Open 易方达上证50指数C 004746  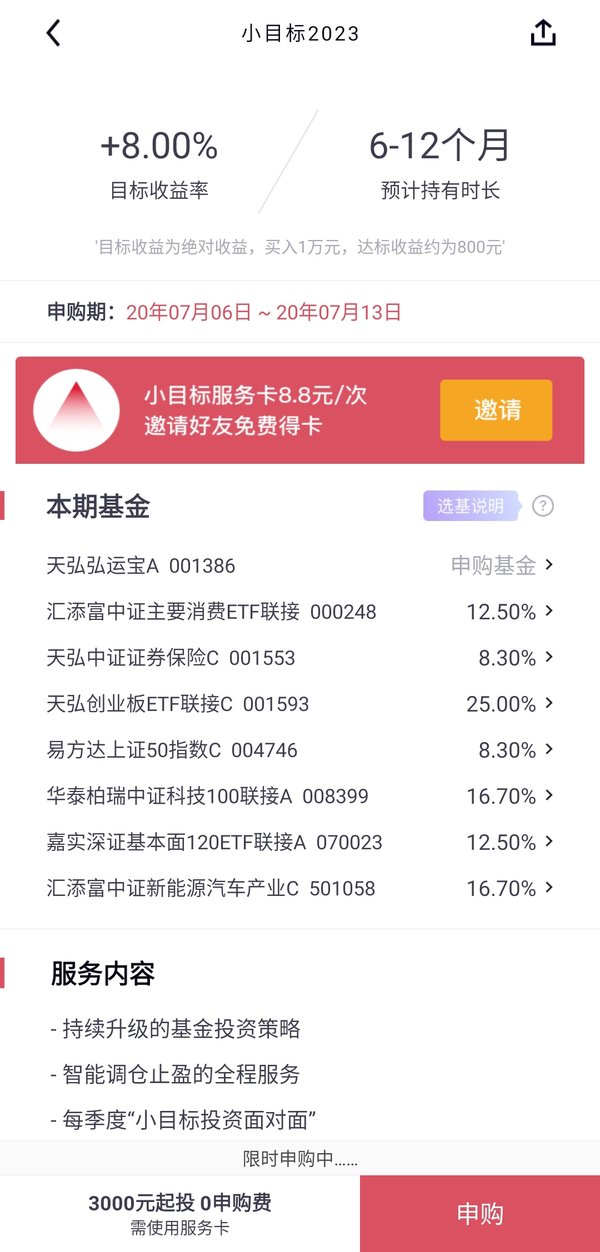point(300,750)
